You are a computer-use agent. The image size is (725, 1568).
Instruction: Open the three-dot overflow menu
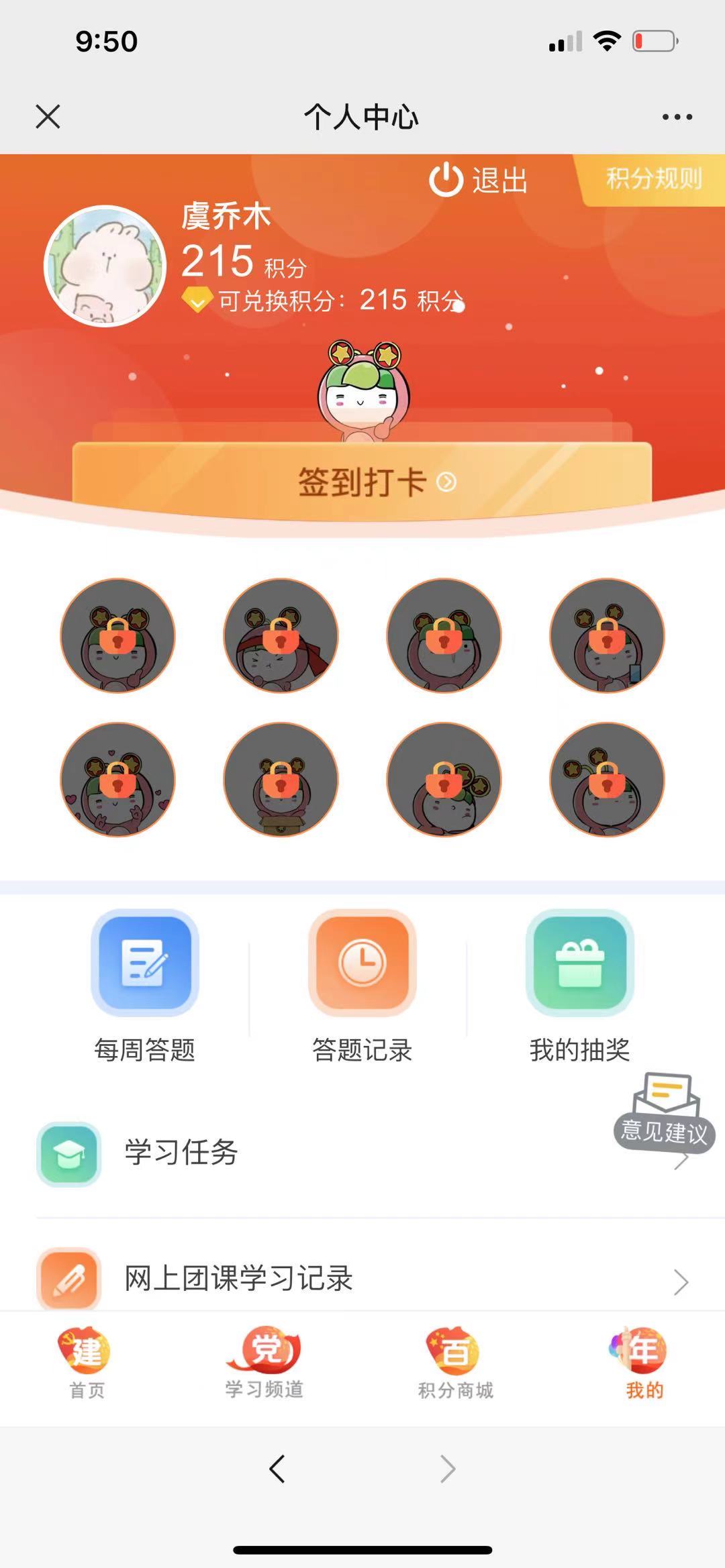tap(677, 117)
